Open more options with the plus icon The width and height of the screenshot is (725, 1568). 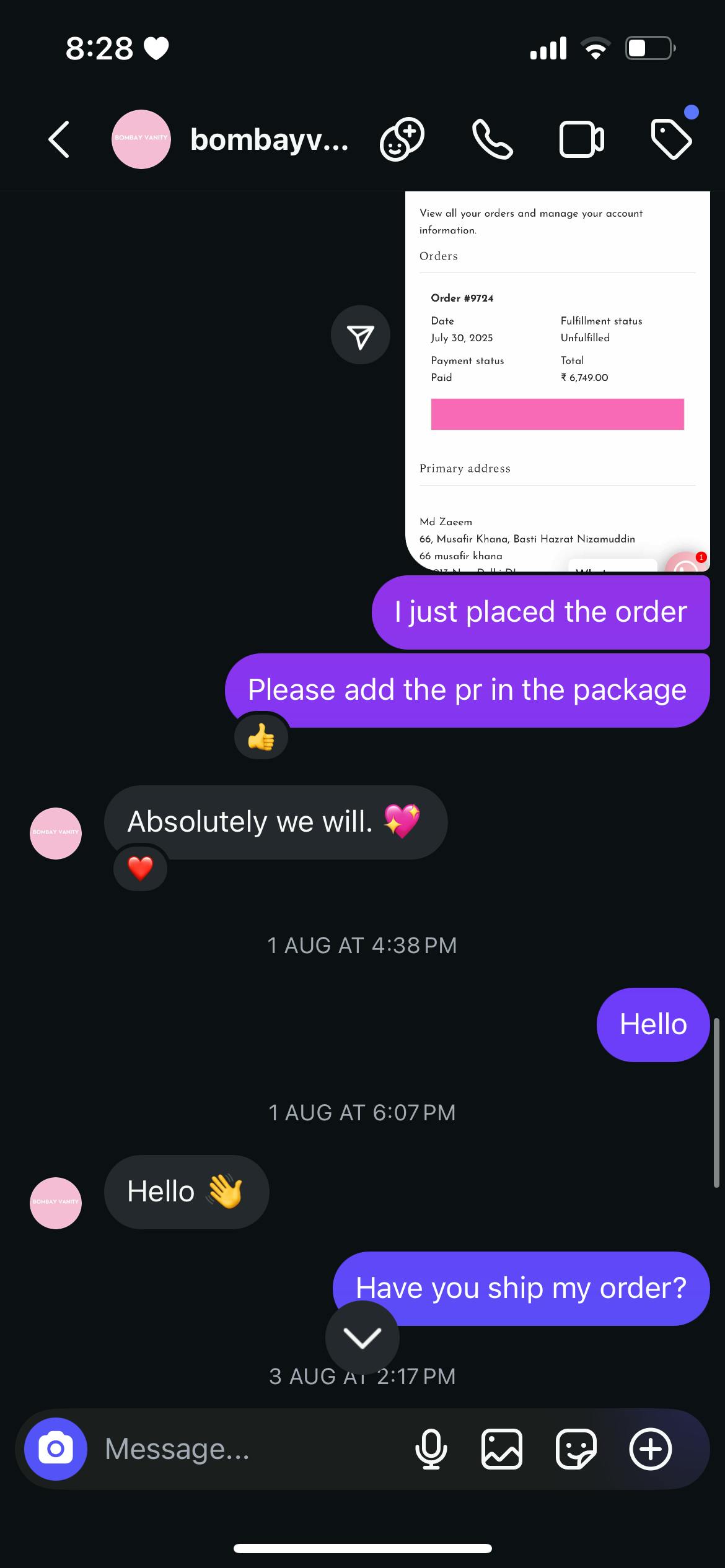(651, 1449)
